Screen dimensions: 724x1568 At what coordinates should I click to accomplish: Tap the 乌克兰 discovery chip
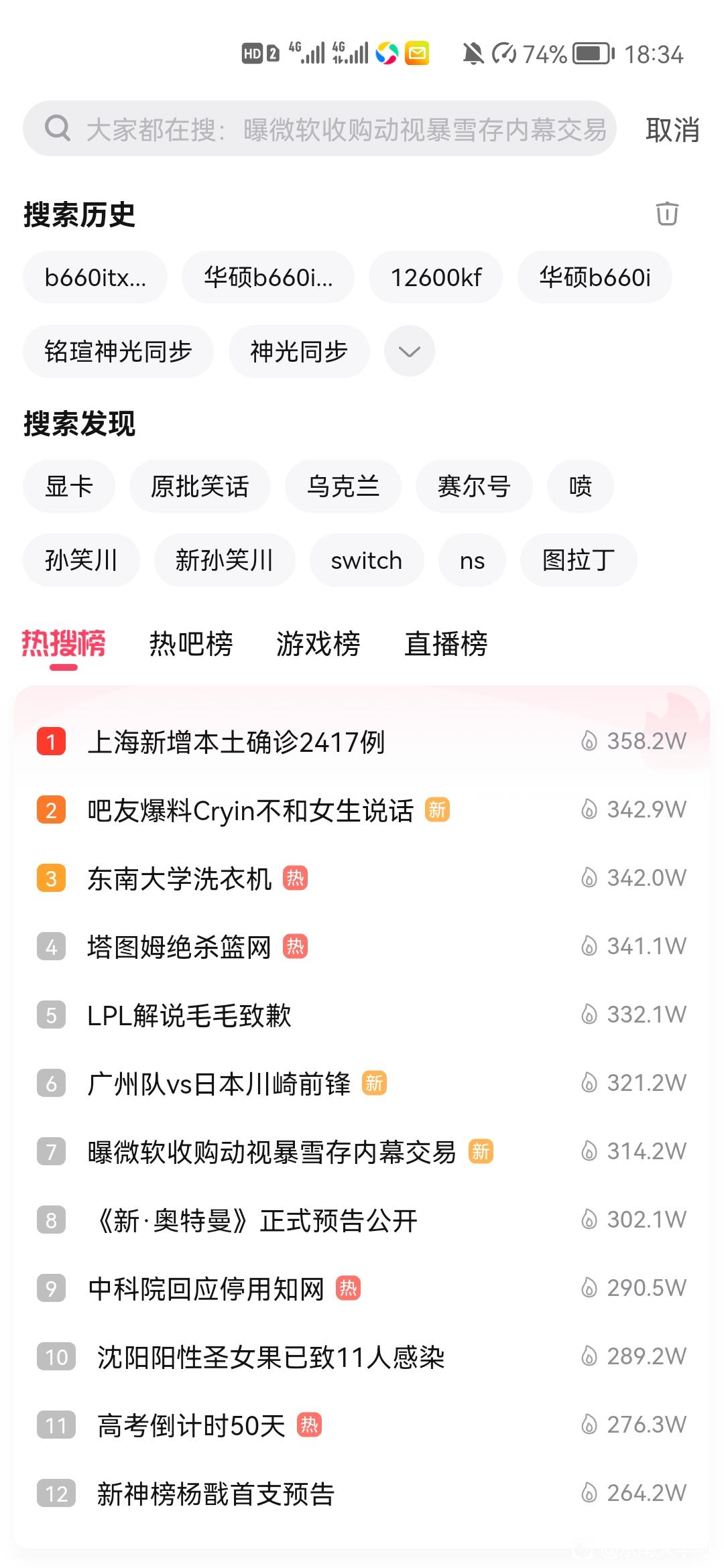(343, 486)
